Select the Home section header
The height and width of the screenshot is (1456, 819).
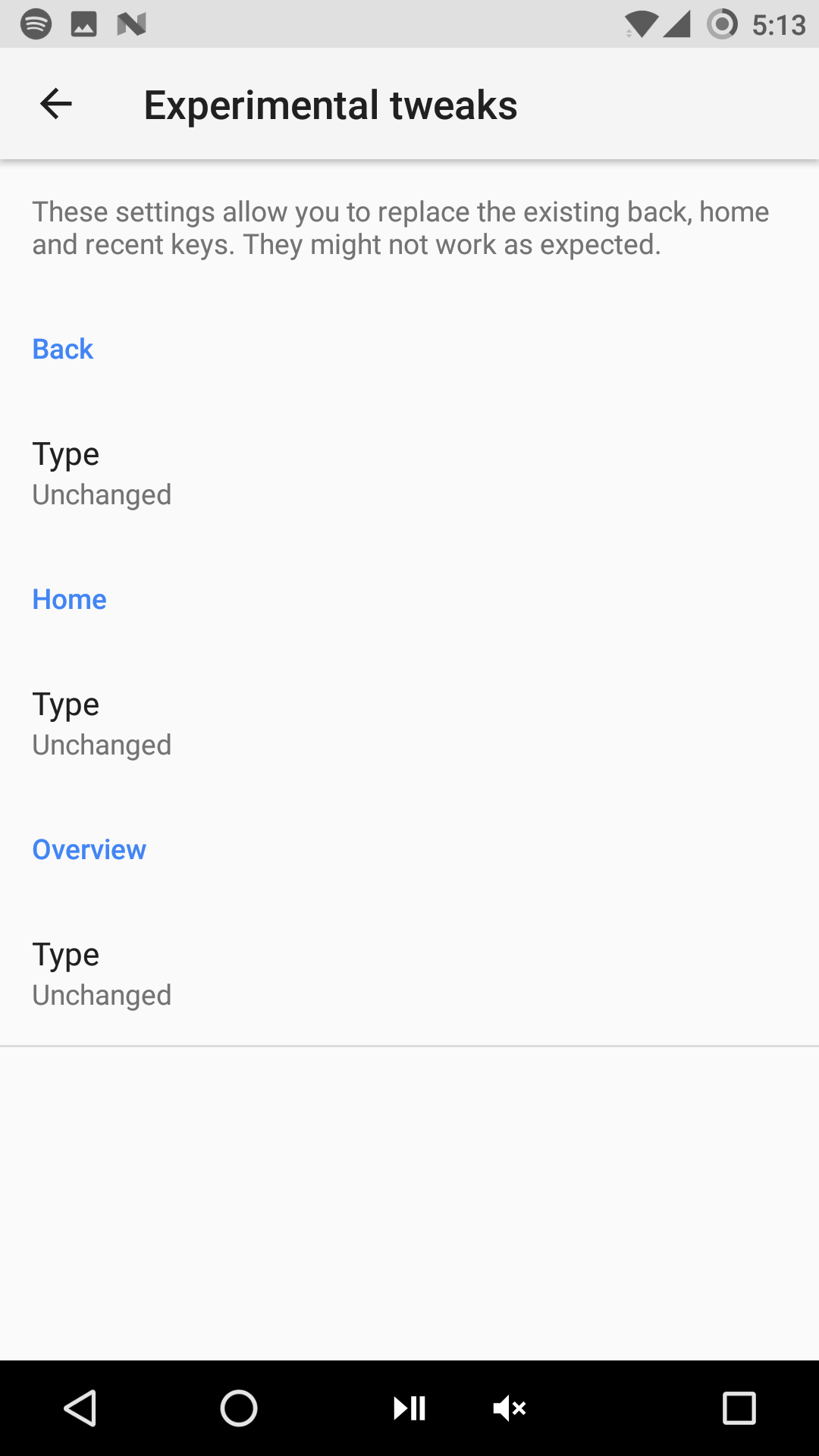pyautogui.click(x=69, y=598)
